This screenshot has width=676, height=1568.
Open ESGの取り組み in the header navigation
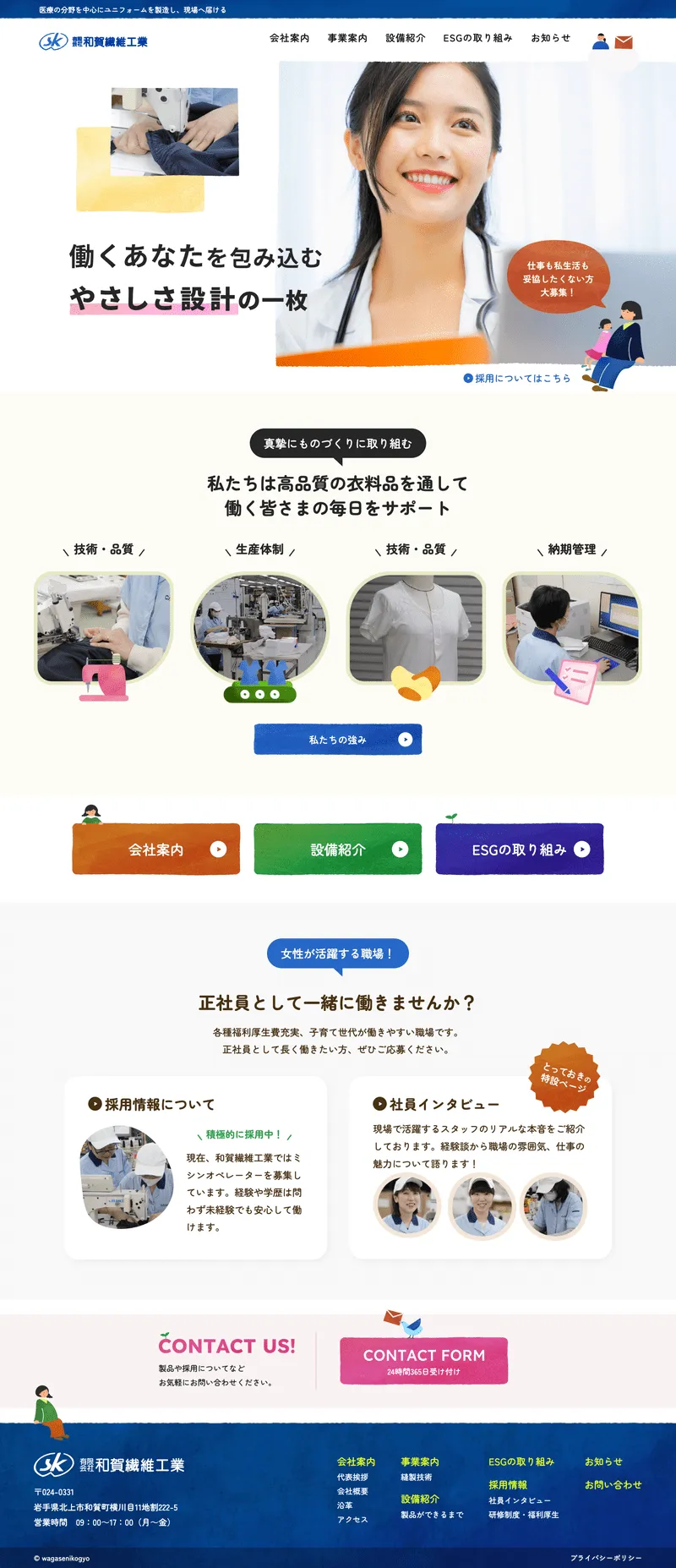pos(477,38)
